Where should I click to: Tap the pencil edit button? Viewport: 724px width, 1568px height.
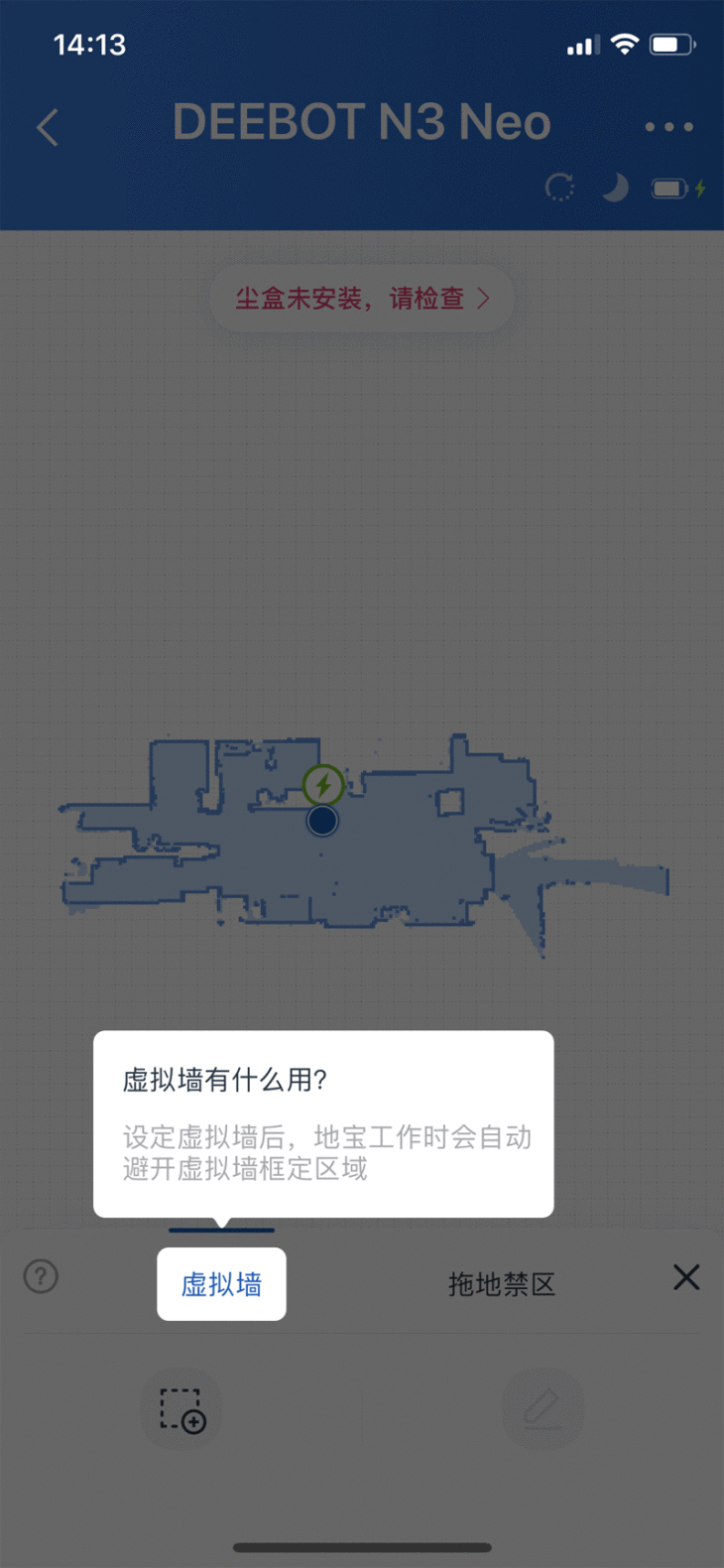tap(542, 1409)
